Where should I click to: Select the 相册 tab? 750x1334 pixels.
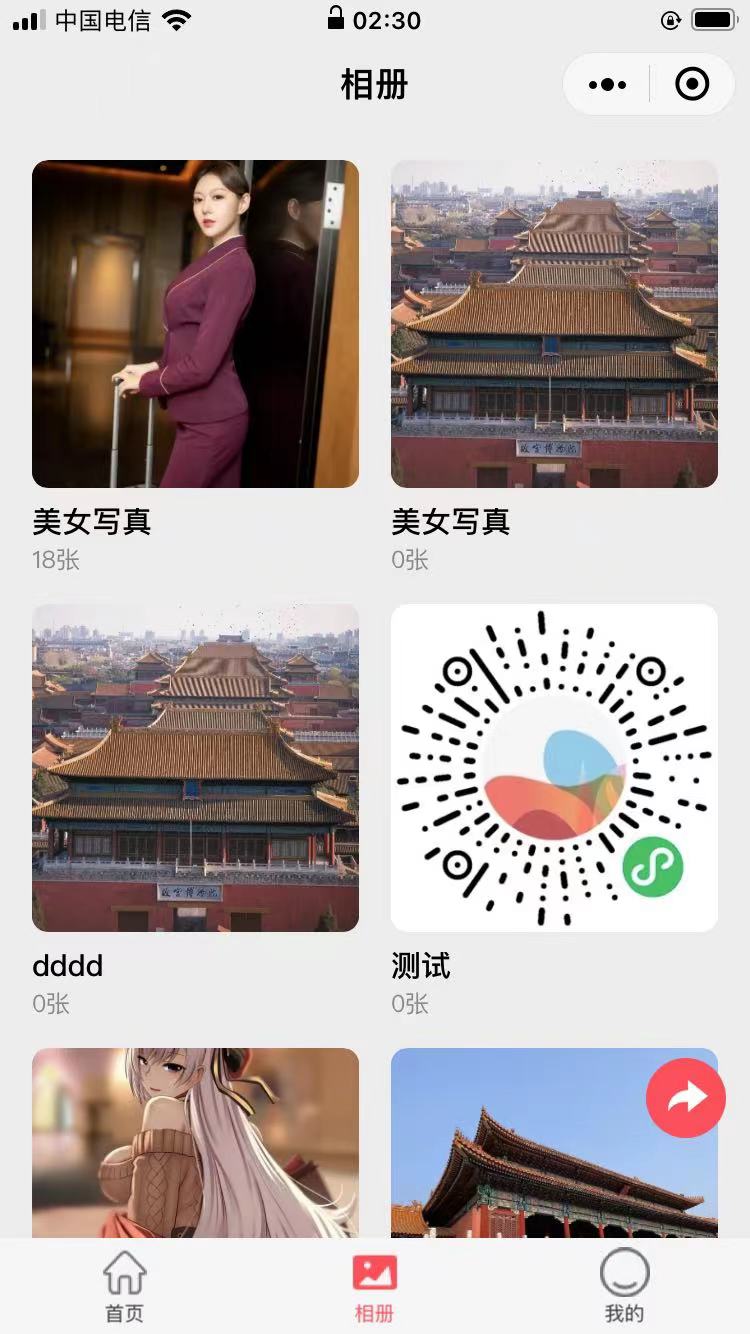tap(375, 1287)
